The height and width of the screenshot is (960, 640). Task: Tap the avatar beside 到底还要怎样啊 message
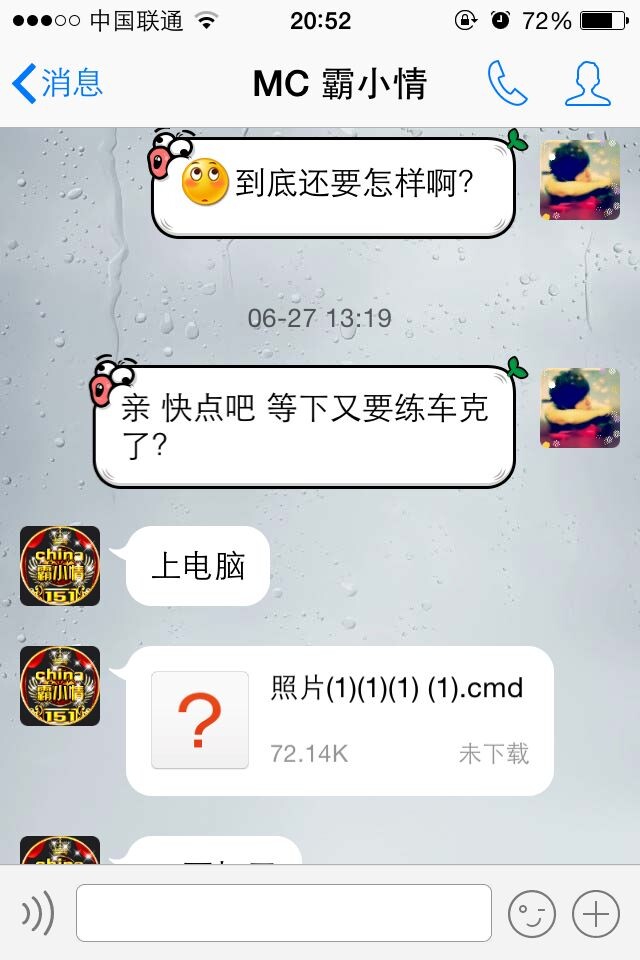(580, 181)
